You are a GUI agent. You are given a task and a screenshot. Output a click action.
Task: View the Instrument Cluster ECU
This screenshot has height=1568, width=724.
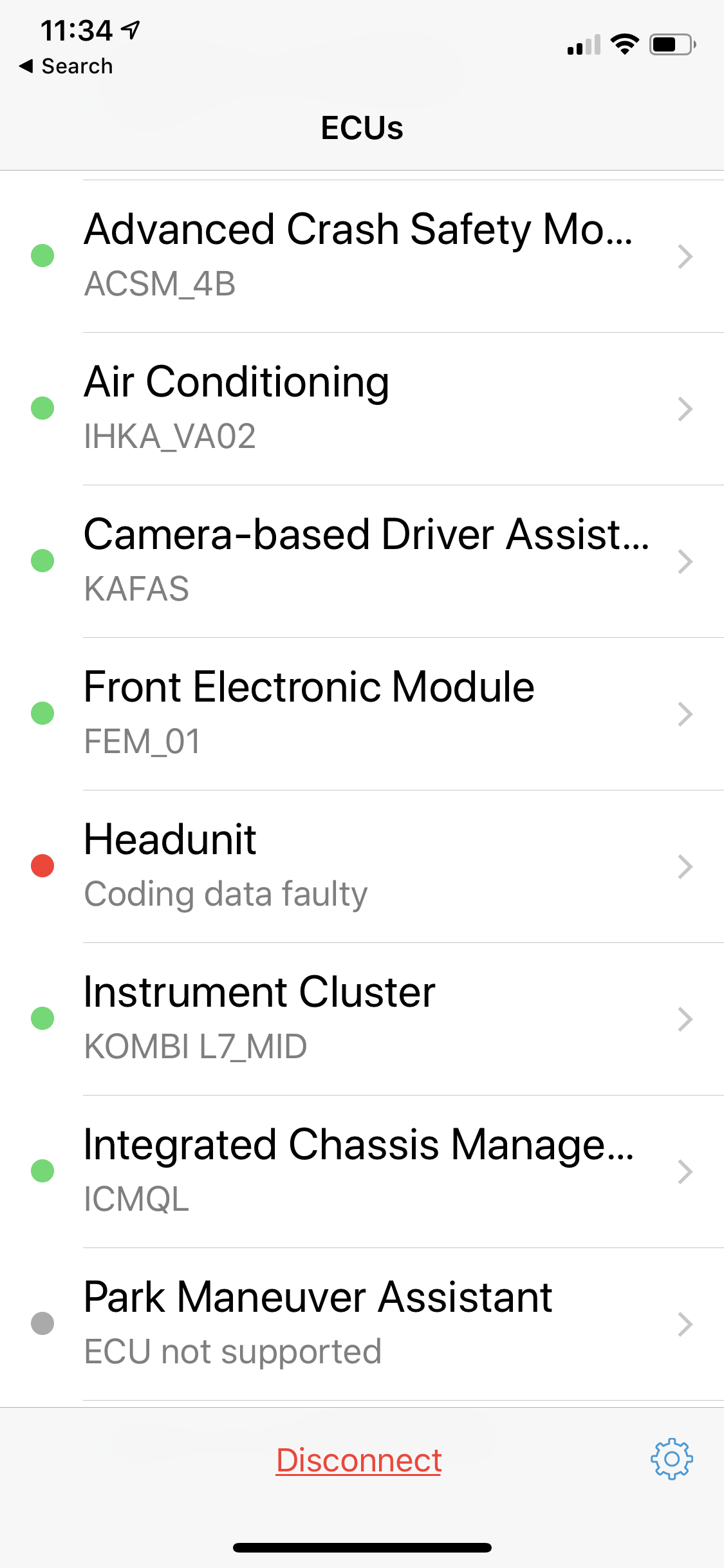(x=360, y=1018)
